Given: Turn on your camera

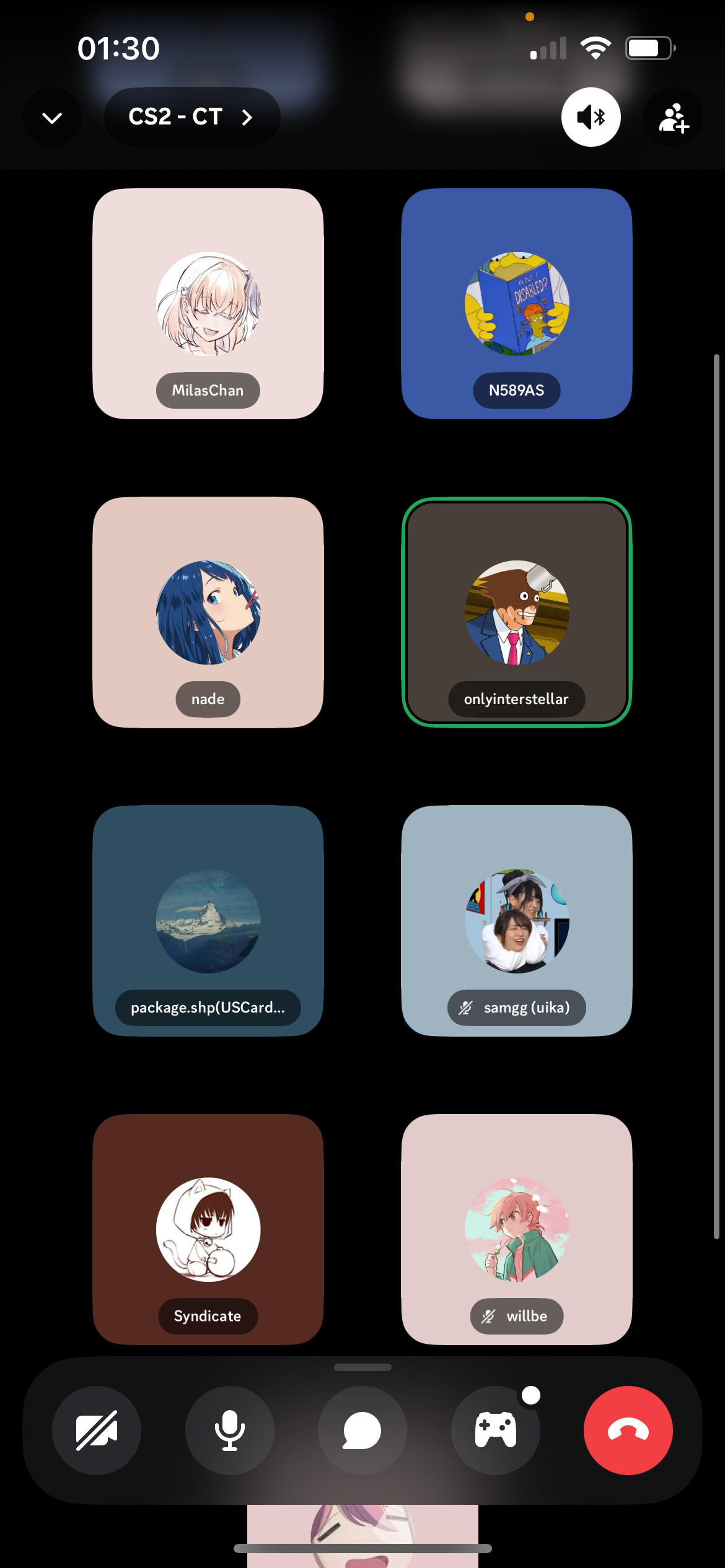Looking at the screenshot, I should coord(97,1431).
